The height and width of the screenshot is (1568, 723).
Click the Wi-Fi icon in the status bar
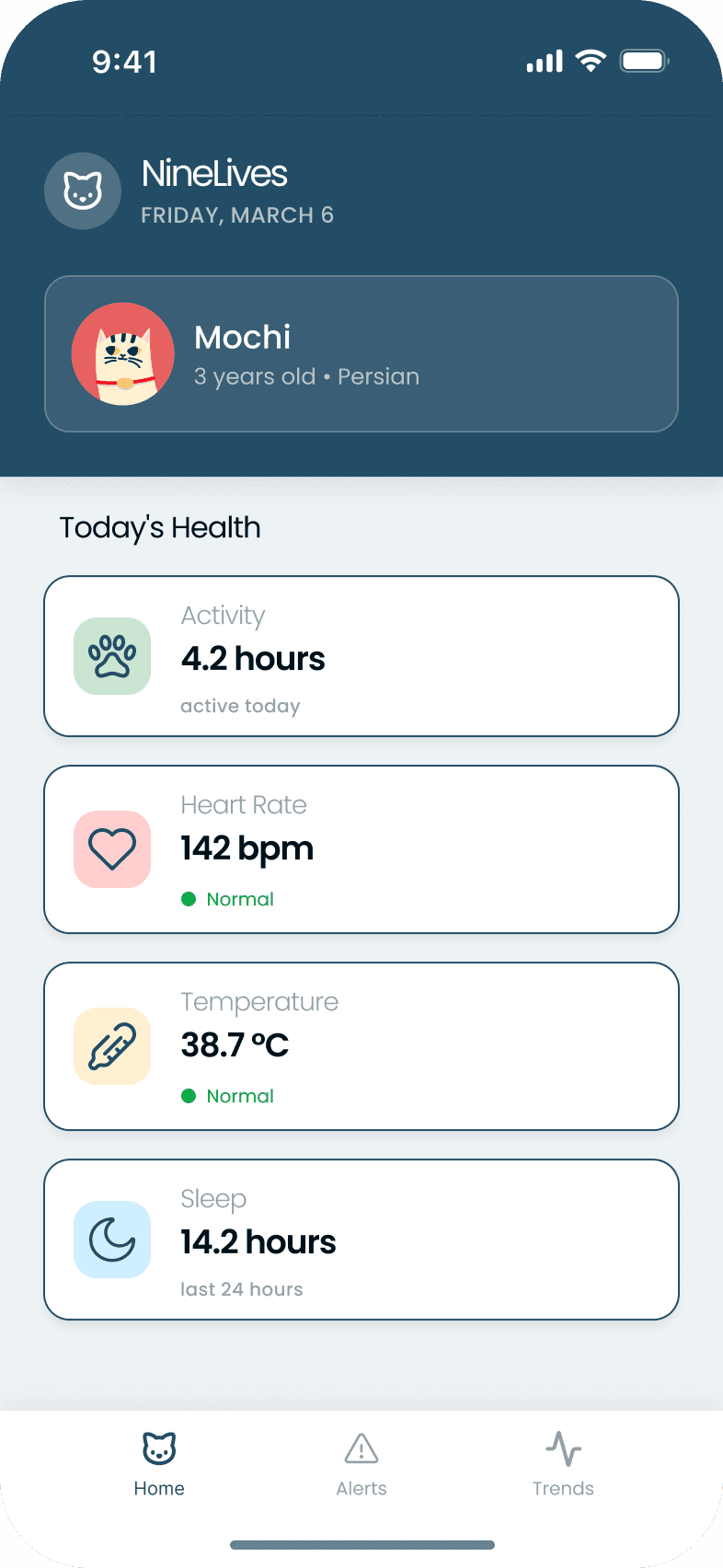tap(590, 59)
